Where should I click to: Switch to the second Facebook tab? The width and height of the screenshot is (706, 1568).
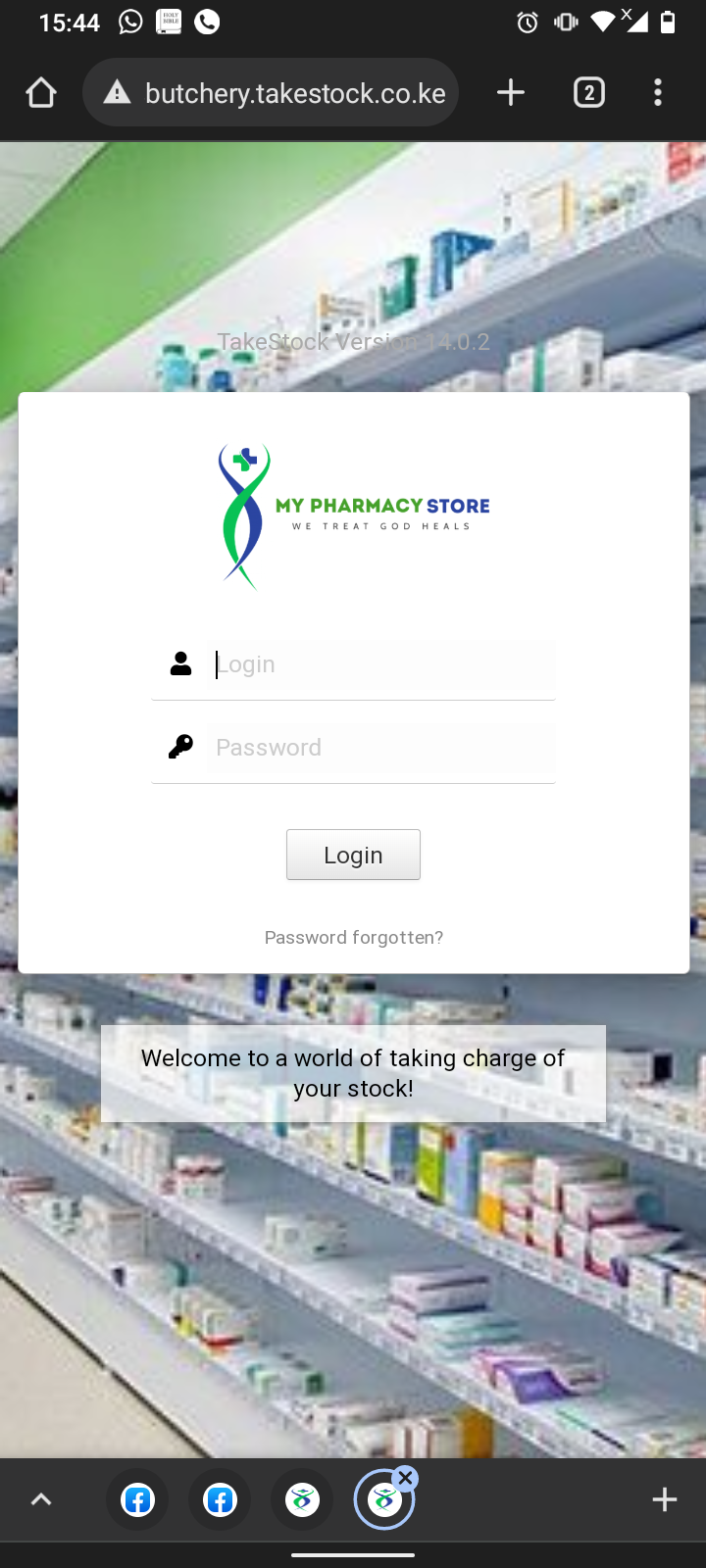click(221, 1499)
